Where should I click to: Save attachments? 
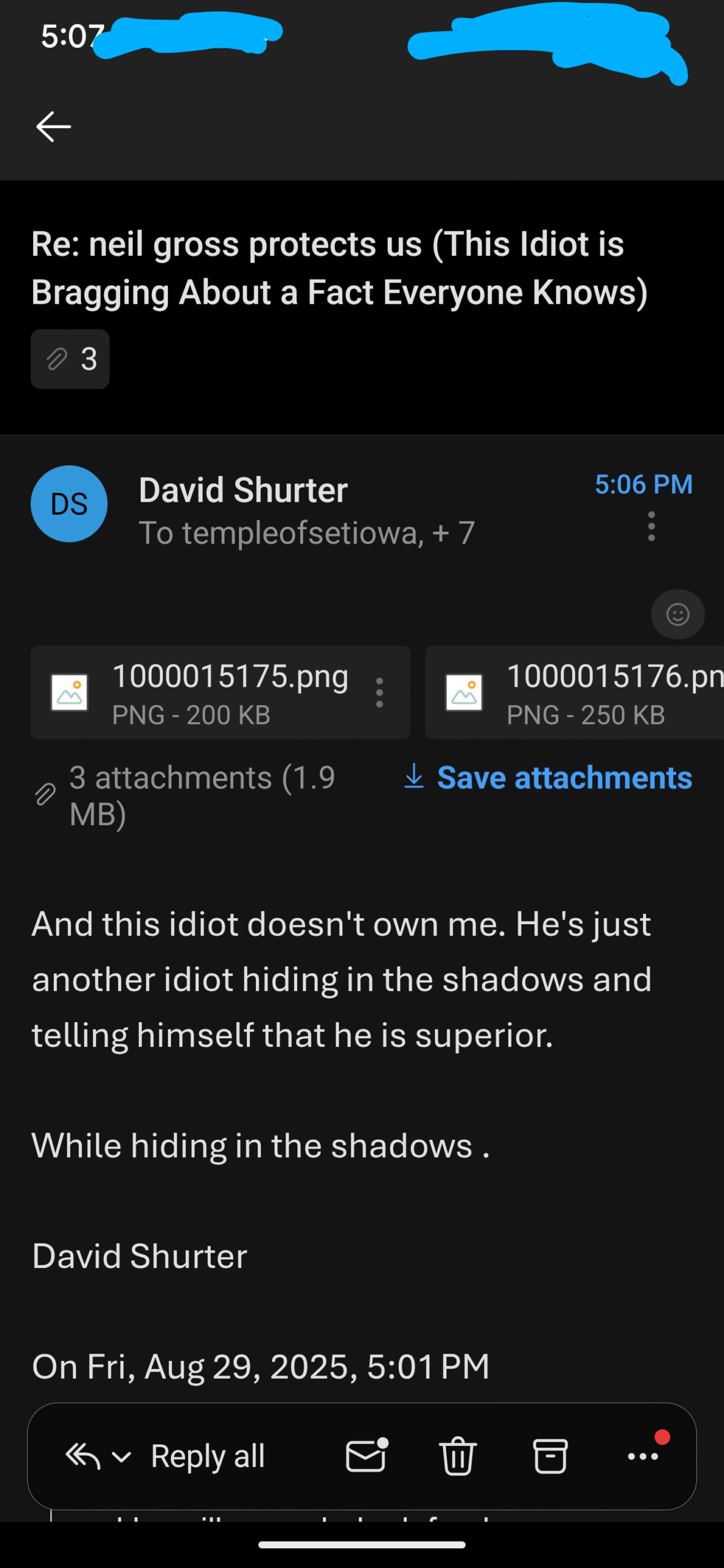pyautogui.click(x=548, y=778)
